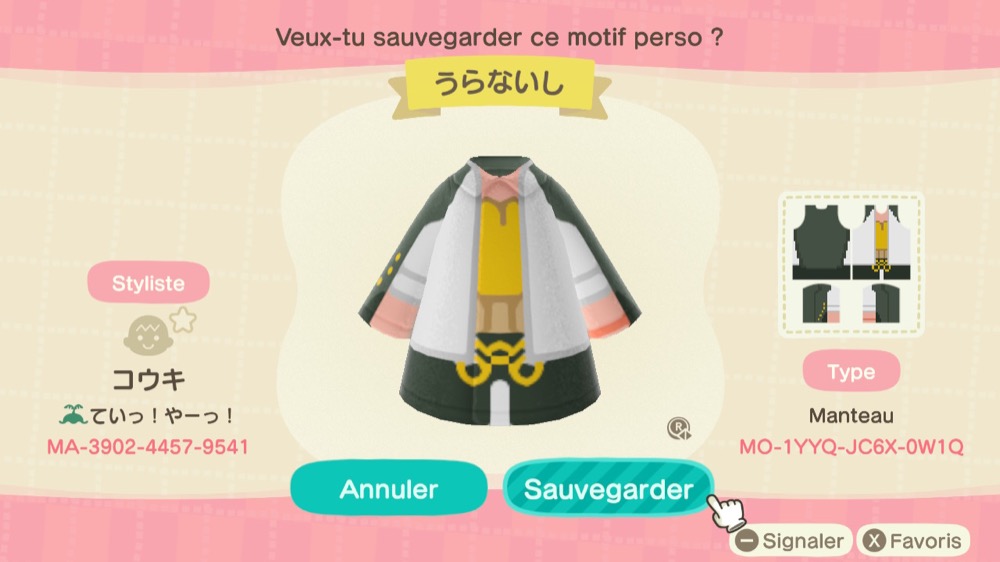This screenshot has width=1000, height=562.
Task: Tap Sauvegarder to save the design
Action: (608, 489)
